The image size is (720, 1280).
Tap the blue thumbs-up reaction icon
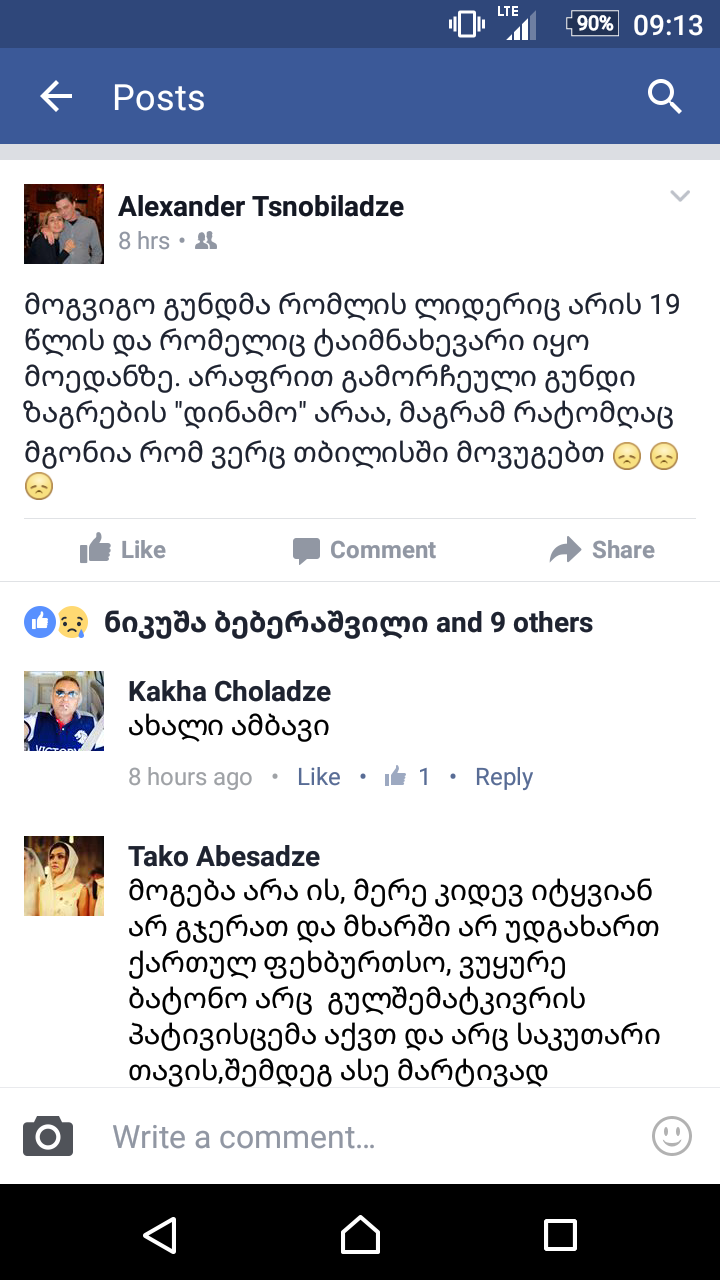[38, 622]
